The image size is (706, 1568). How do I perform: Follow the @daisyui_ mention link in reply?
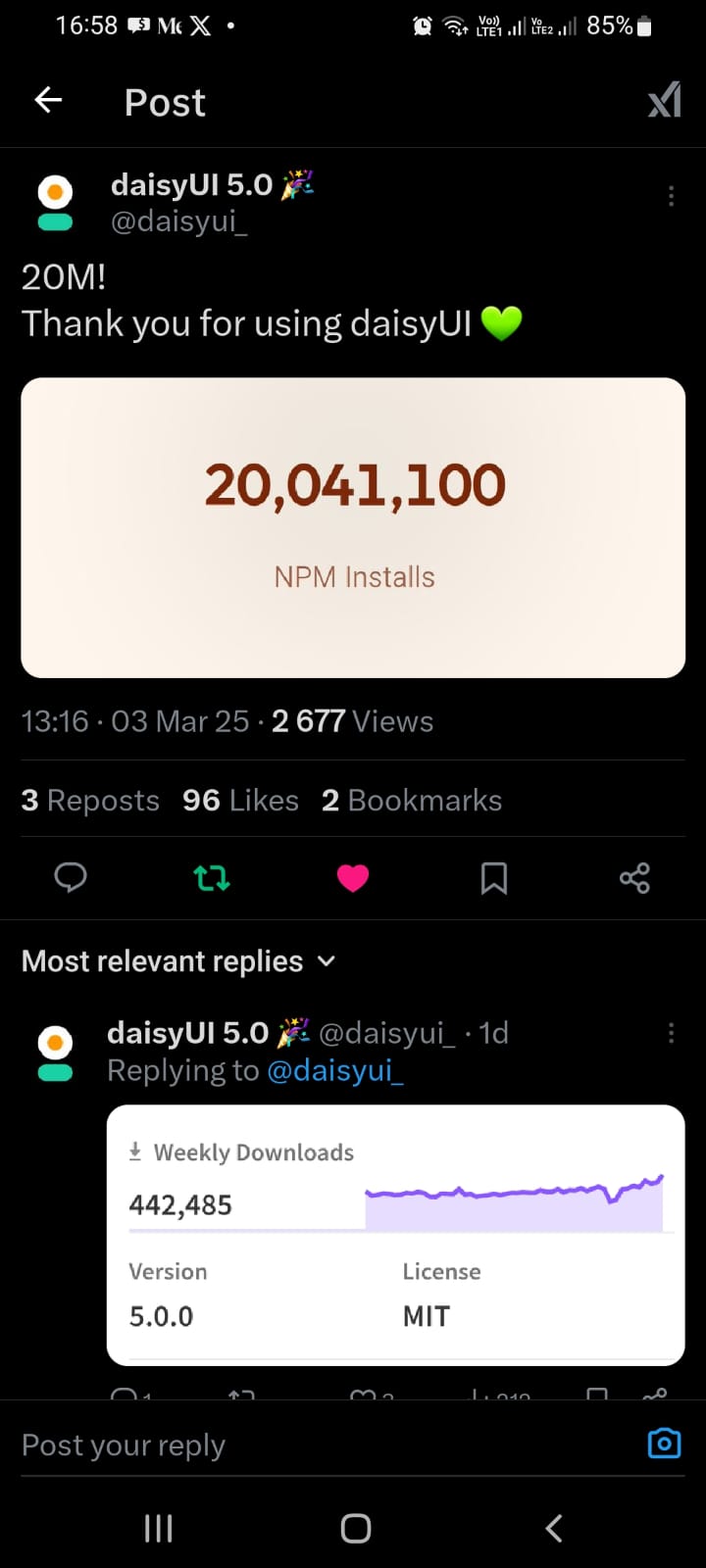point(335,1070)
